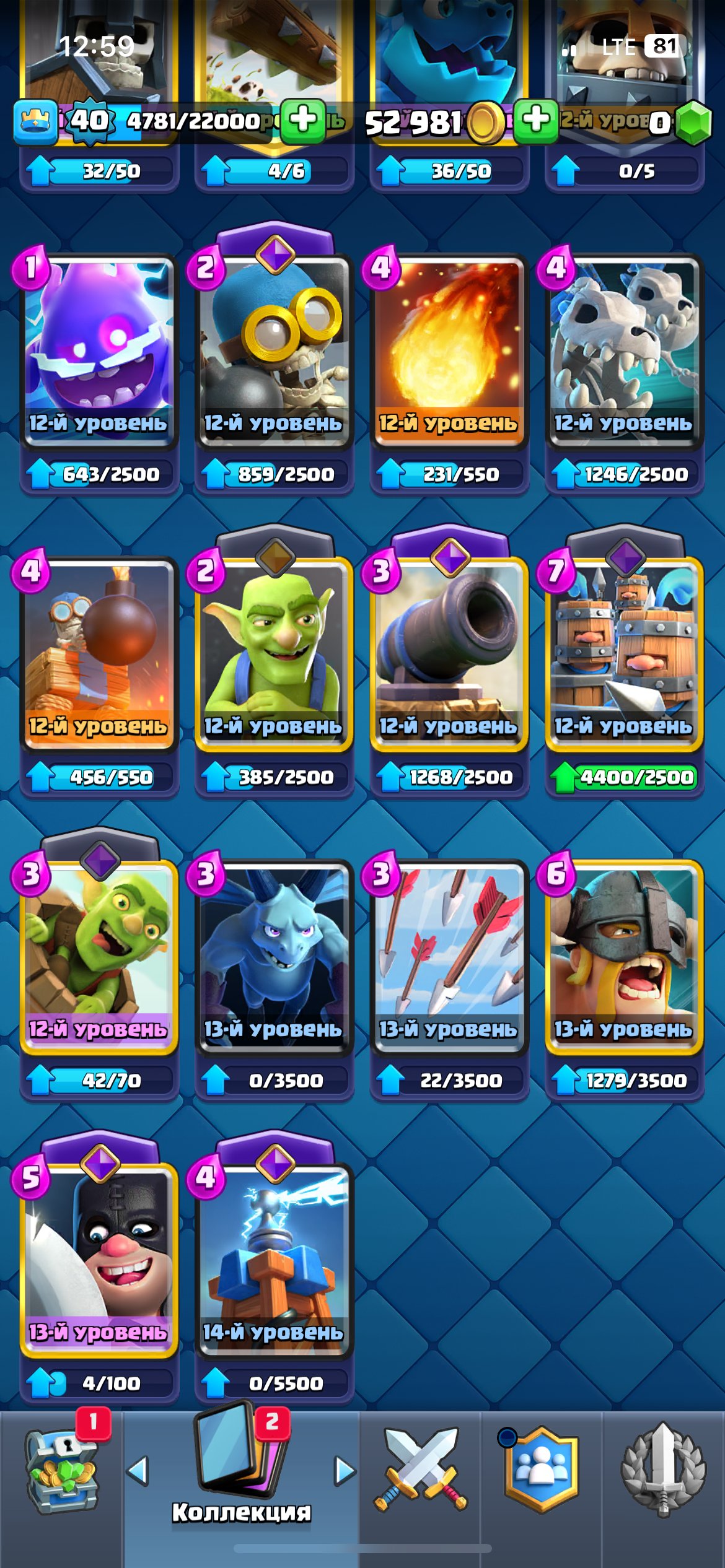Tap the plus button next to experience
Screen dimensions: 725x1568
click(x=303, y=121)
